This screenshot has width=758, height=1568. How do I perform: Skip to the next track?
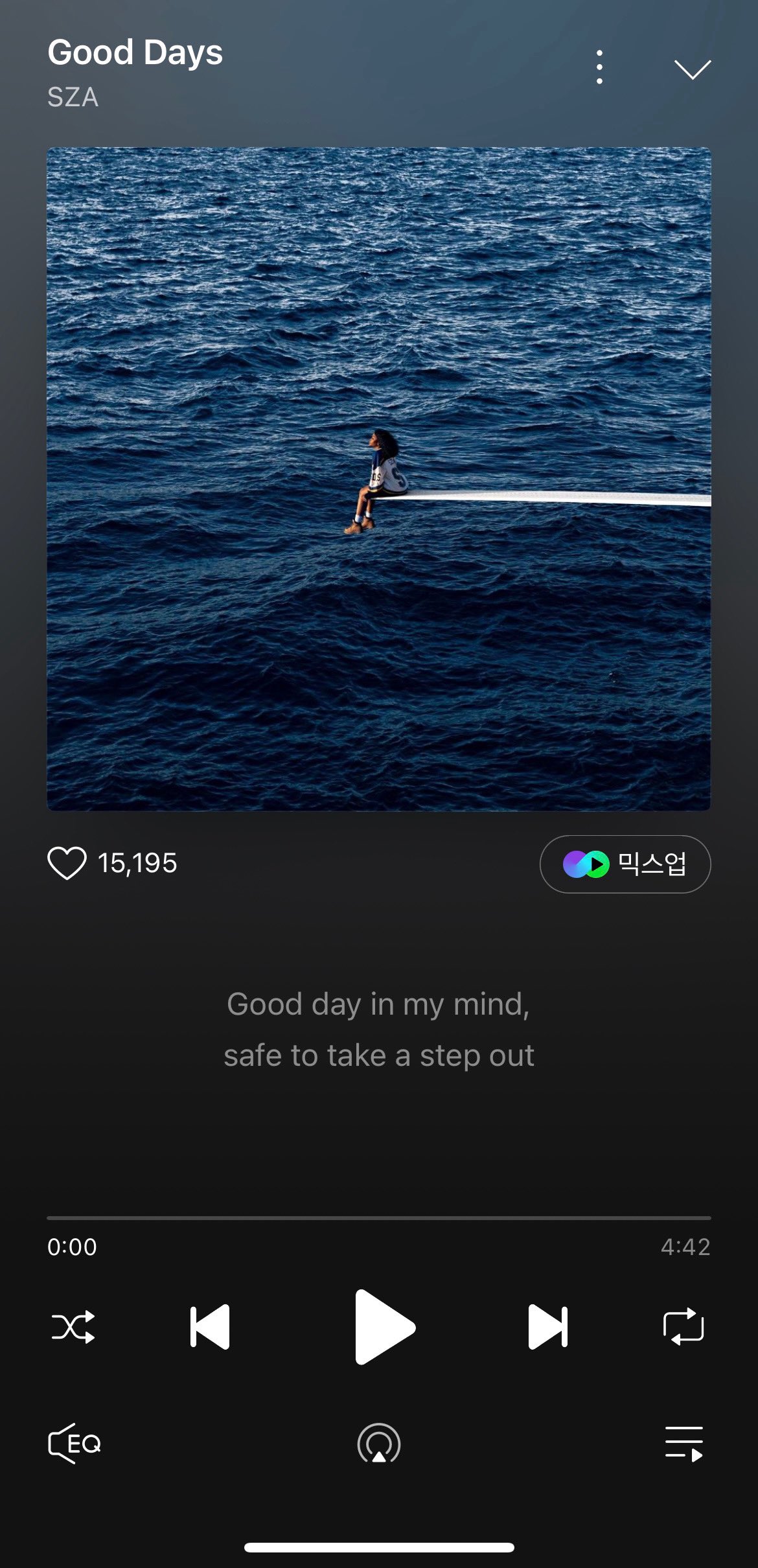click(548, 1326)
